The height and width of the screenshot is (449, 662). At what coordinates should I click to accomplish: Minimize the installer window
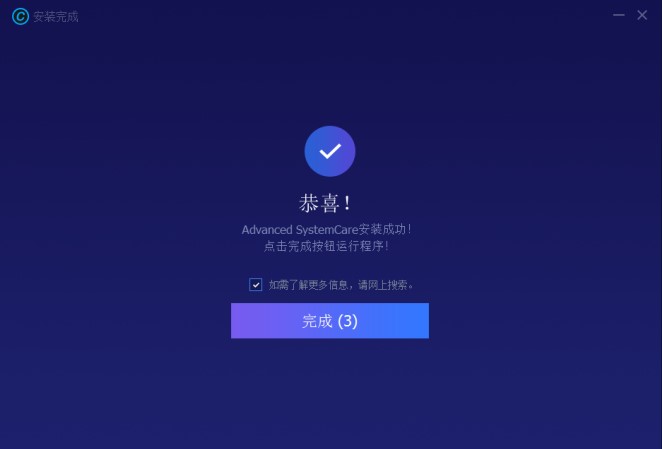[617, 15]
